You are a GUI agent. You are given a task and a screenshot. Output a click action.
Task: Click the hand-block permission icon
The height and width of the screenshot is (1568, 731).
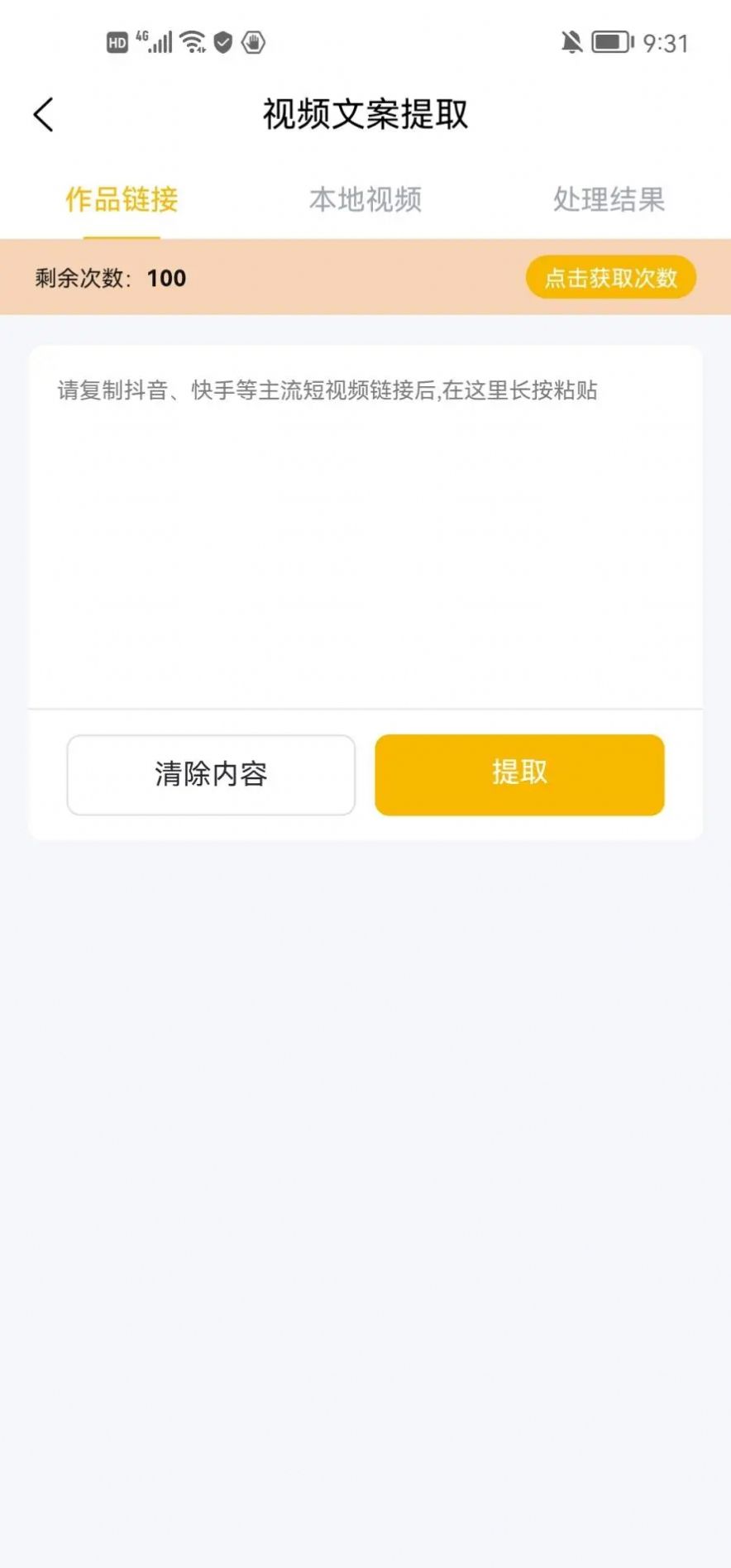tap(253, 43)
